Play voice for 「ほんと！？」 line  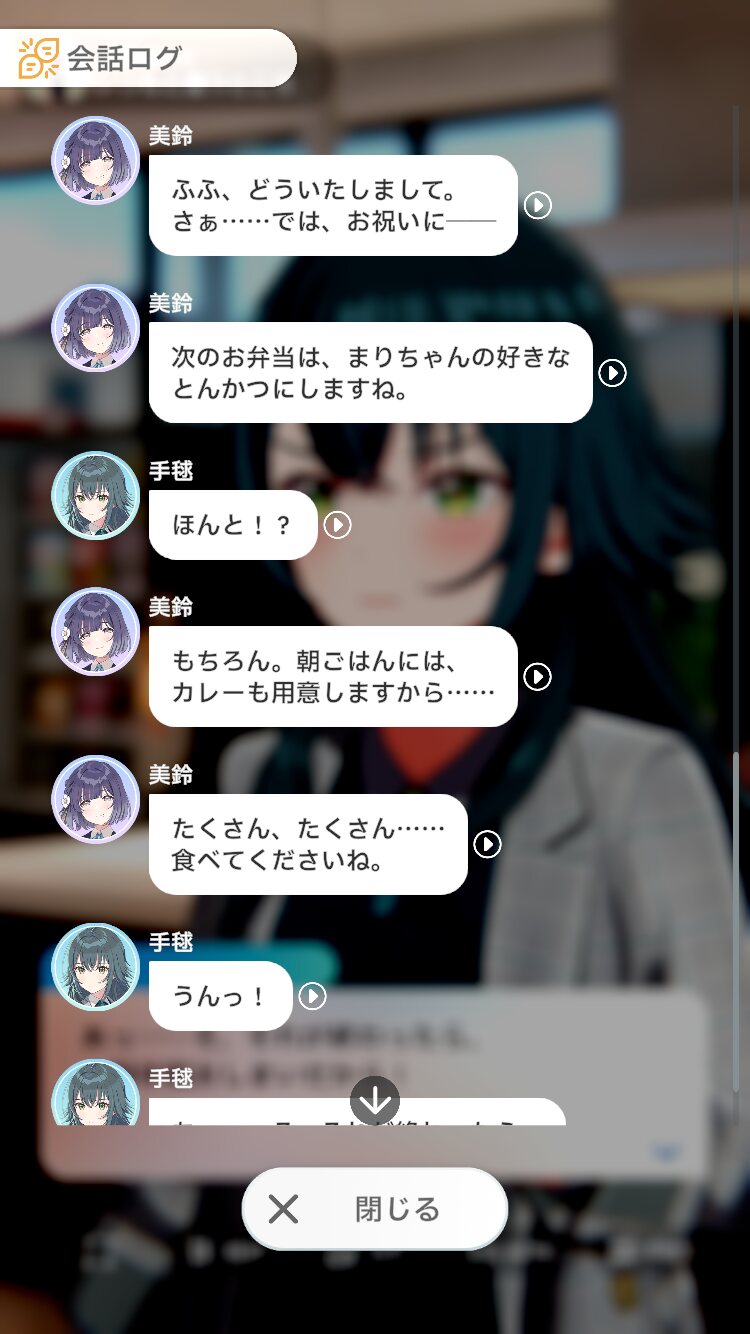tap(338, 525)
